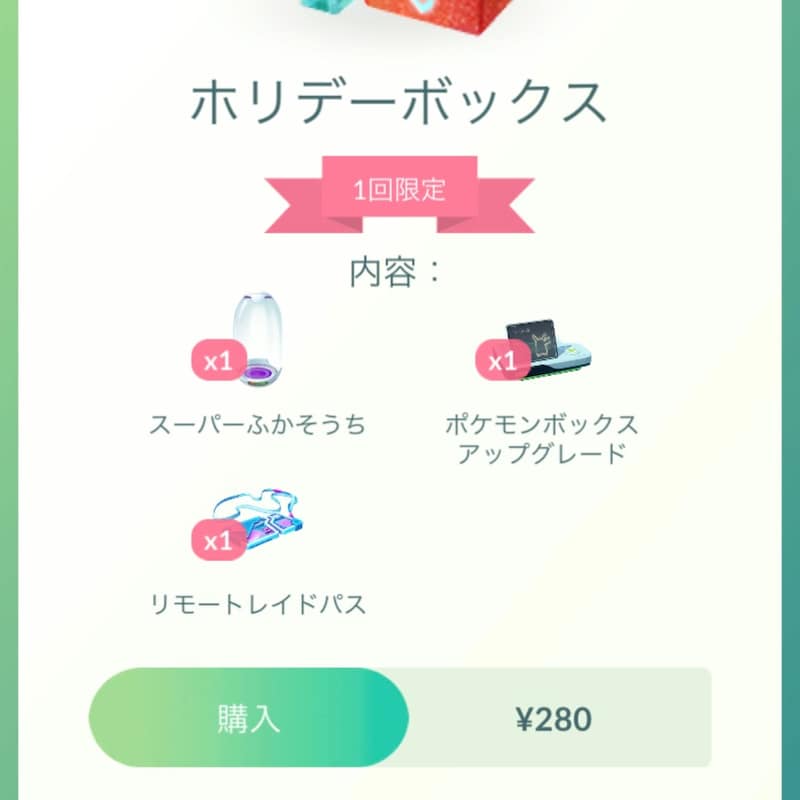Tap 購入 to buy the Holiday Box
The height and width of the screenshot is (800, 800).
coord(249,718)
